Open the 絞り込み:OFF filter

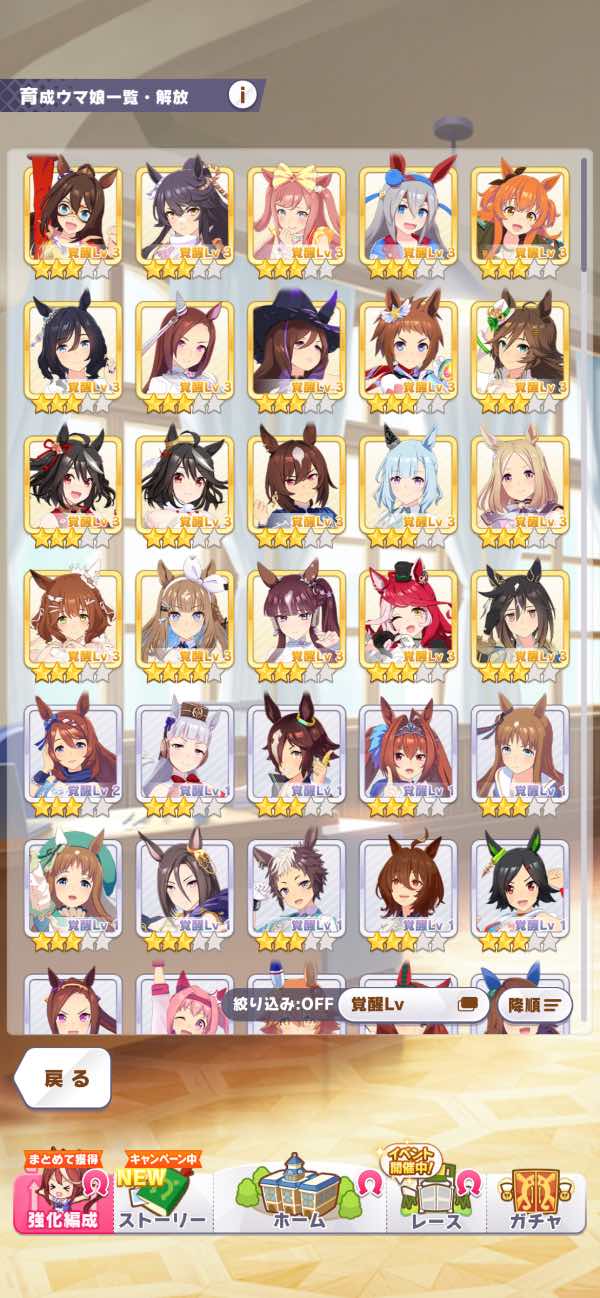pyautogui.click(x=279, y=1004)
